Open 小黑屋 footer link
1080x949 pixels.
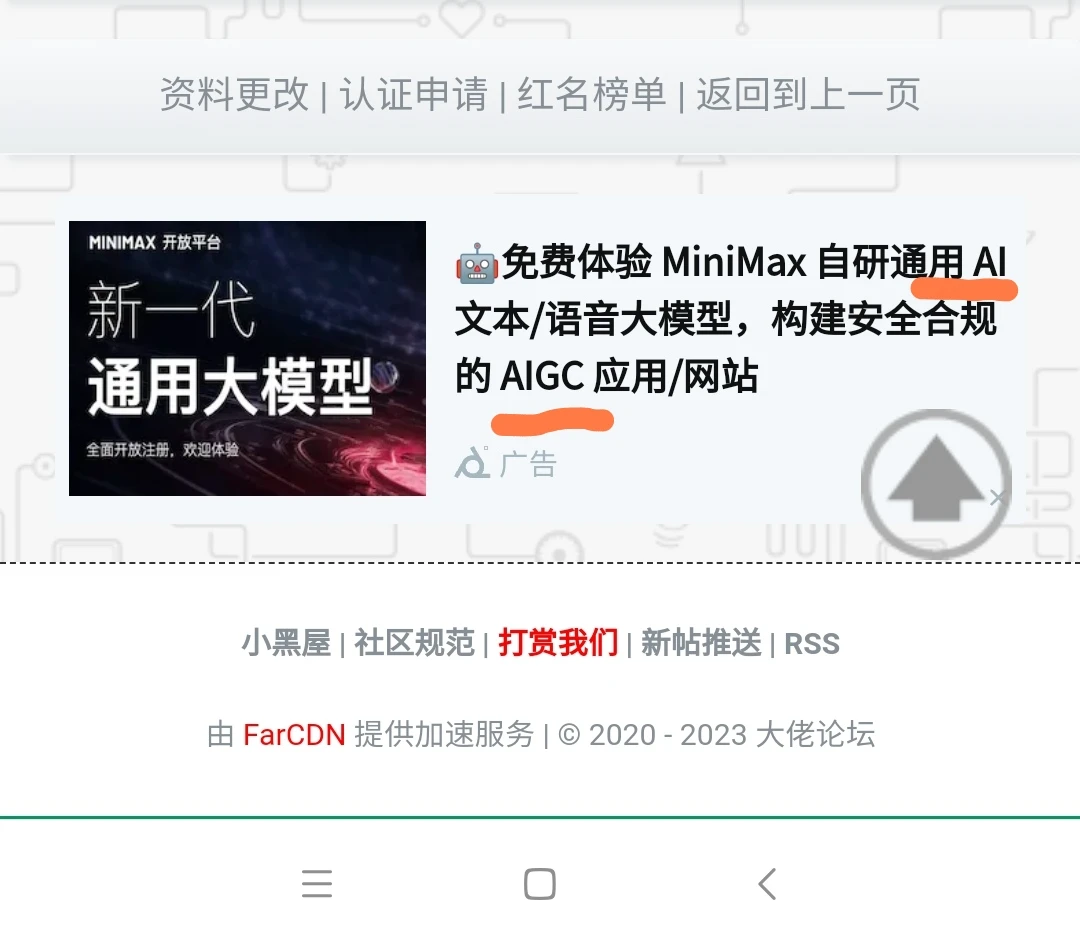[286, 643]
